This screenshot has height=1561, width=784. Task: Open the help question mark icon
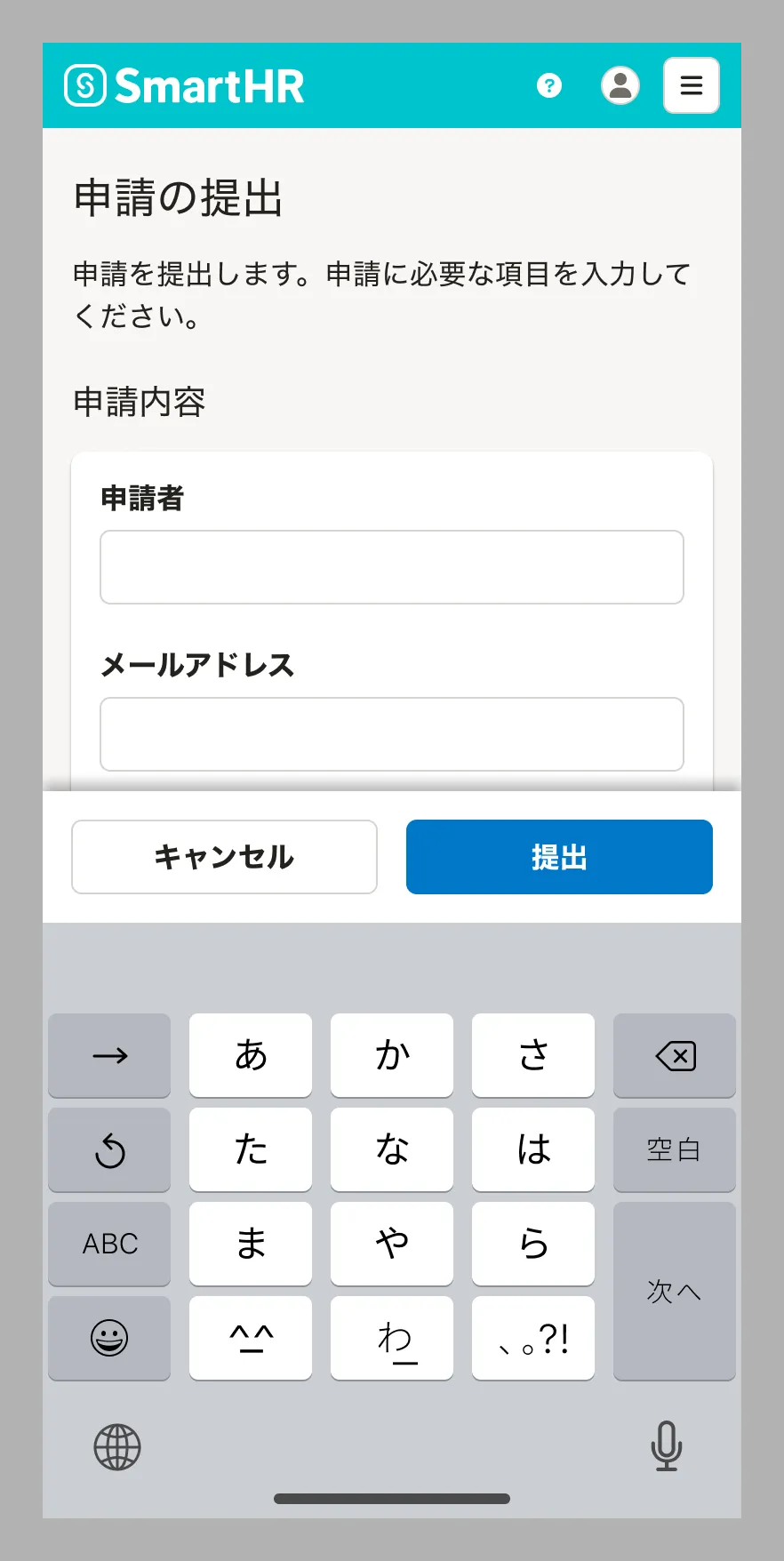549,85
